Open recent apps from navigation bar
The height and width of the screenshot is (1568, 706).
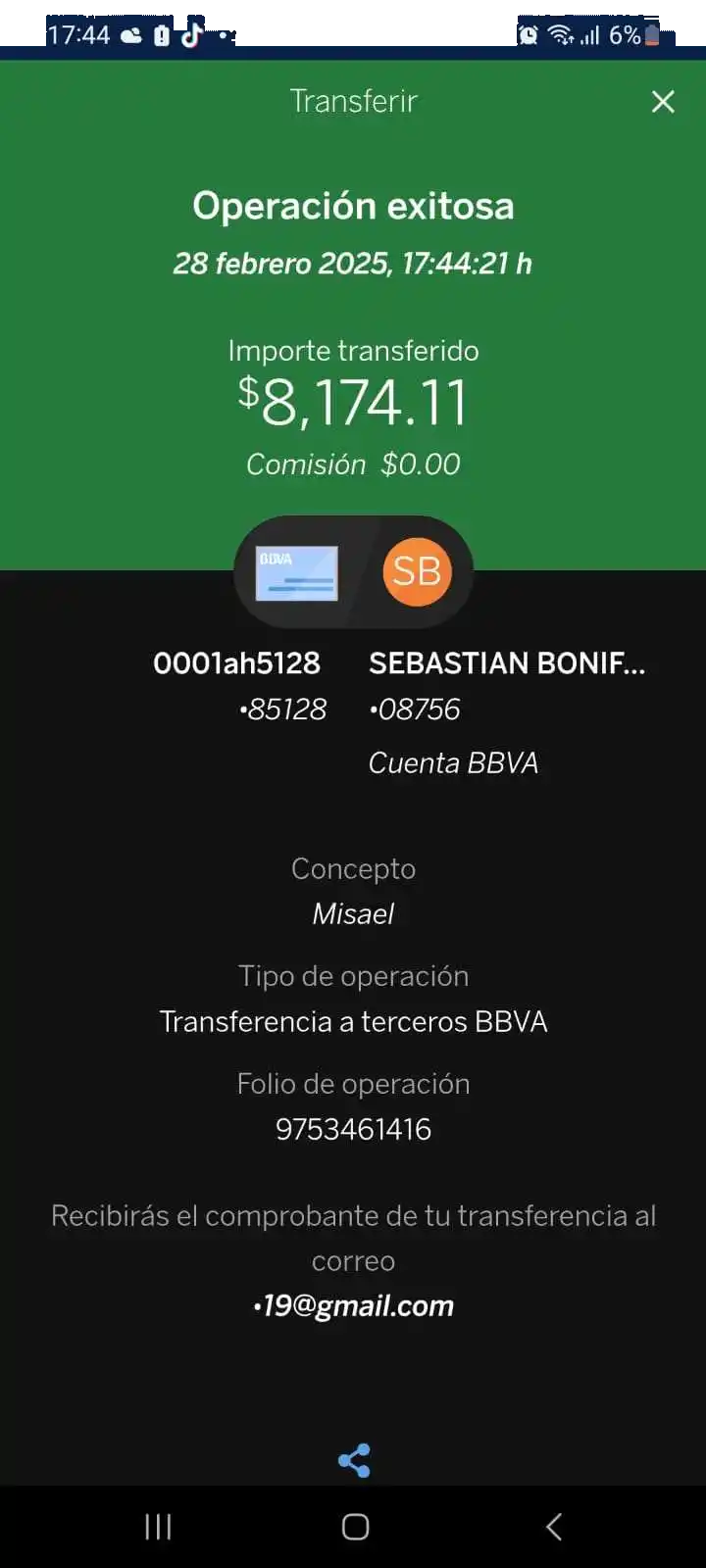[158, 1526]
